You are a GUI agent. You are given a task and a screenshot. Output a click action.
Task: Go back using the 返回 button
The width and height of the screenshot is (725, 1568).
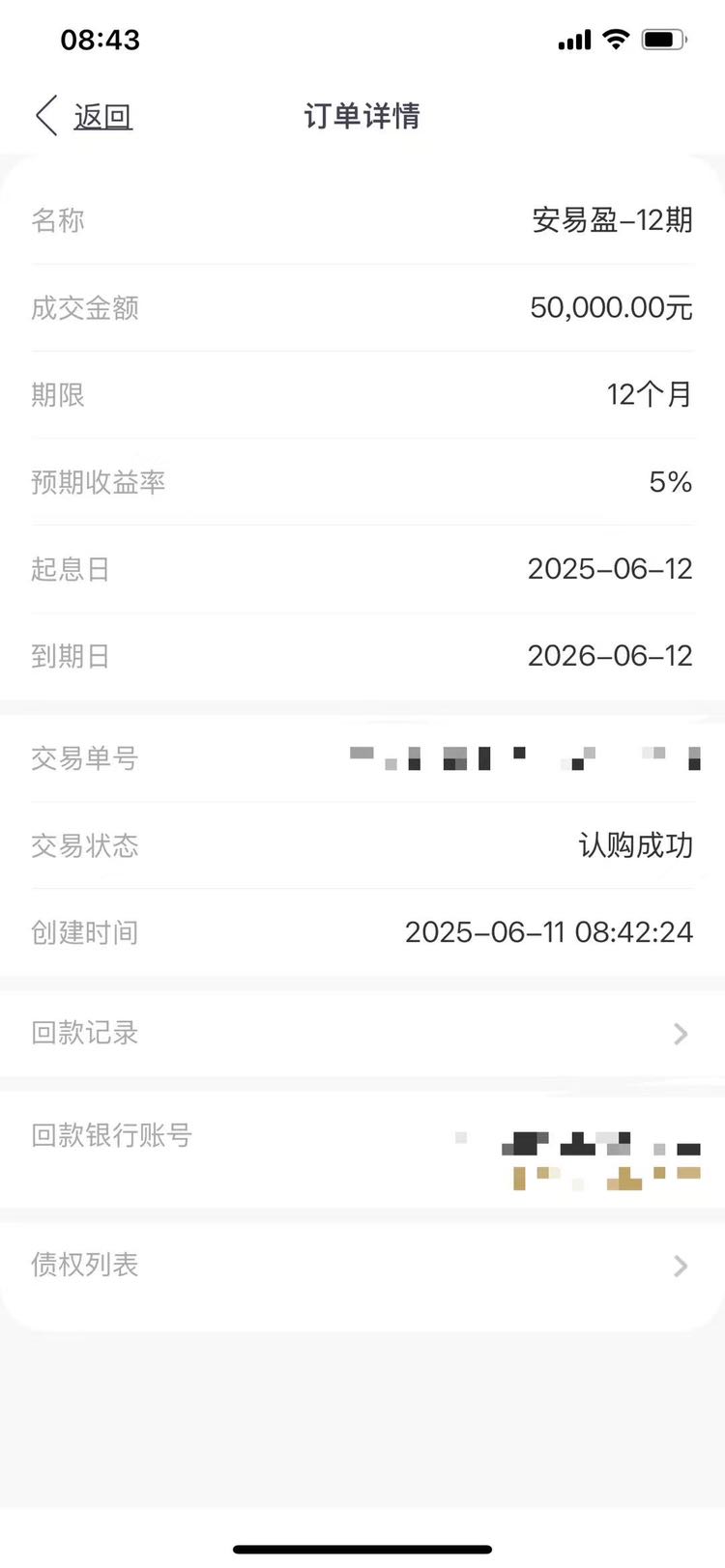pos(84,117)
